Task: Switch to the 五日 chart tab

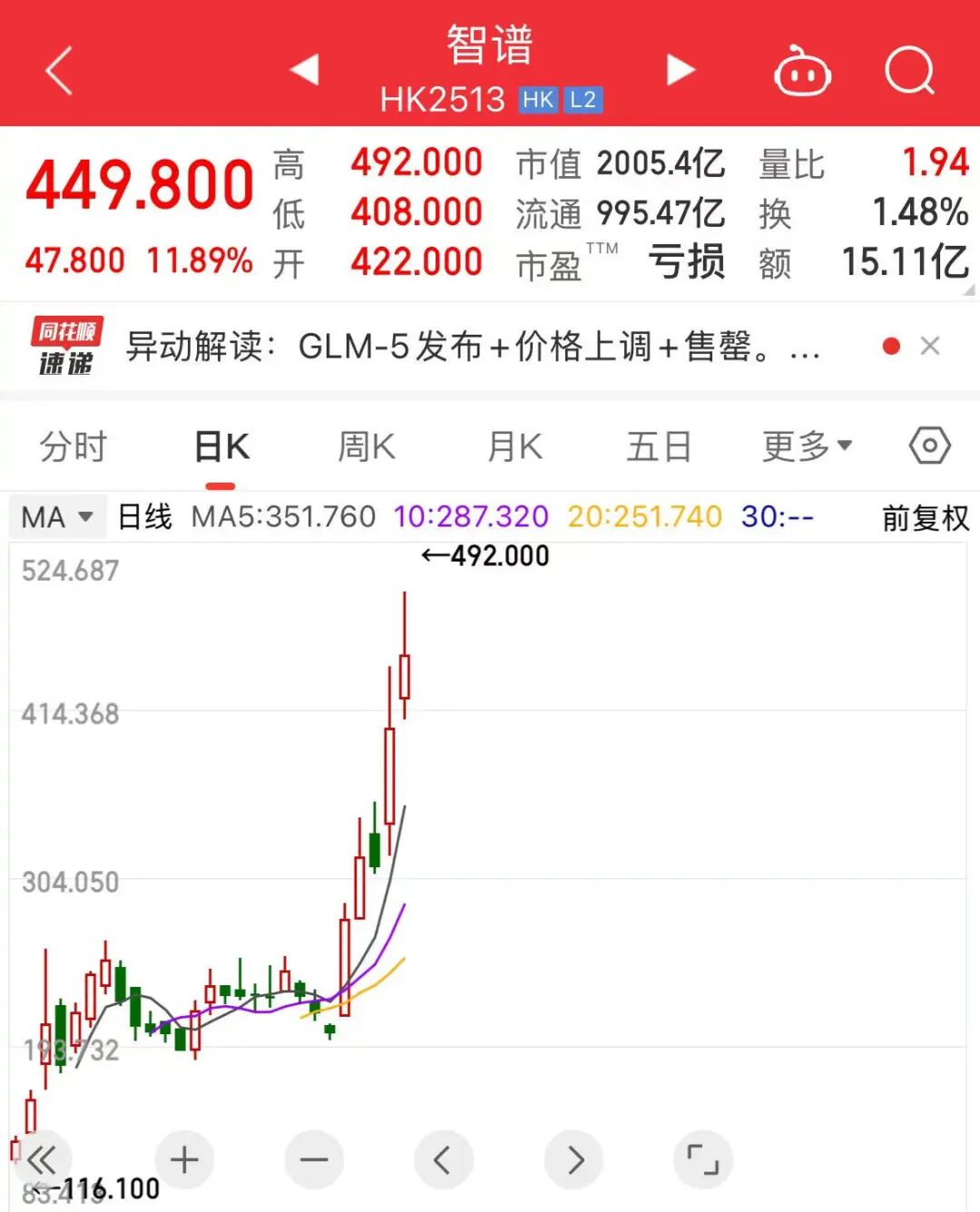Action: click(x=659, y=446)
